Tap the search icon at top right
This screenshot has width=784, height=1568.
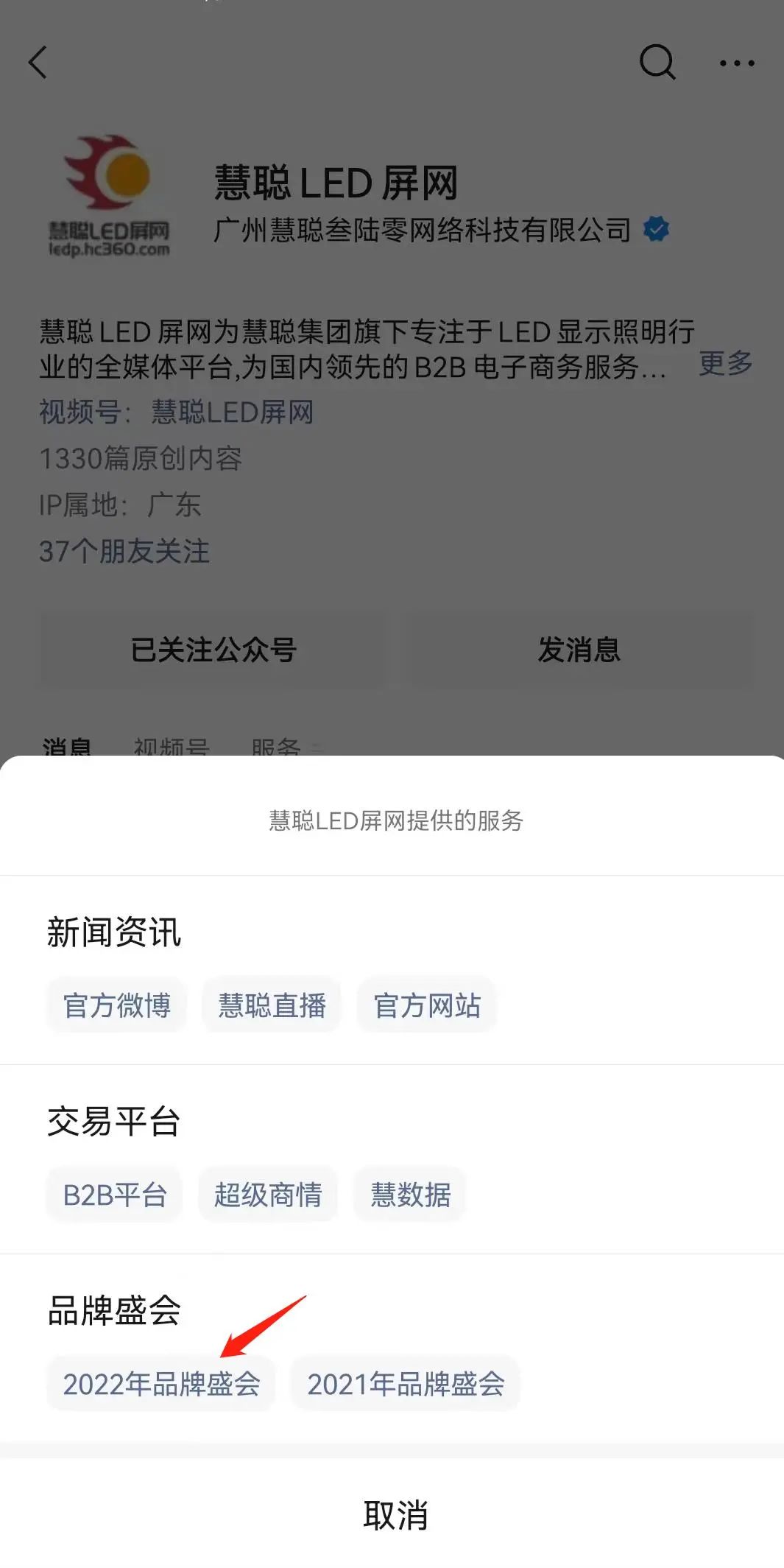657,63
